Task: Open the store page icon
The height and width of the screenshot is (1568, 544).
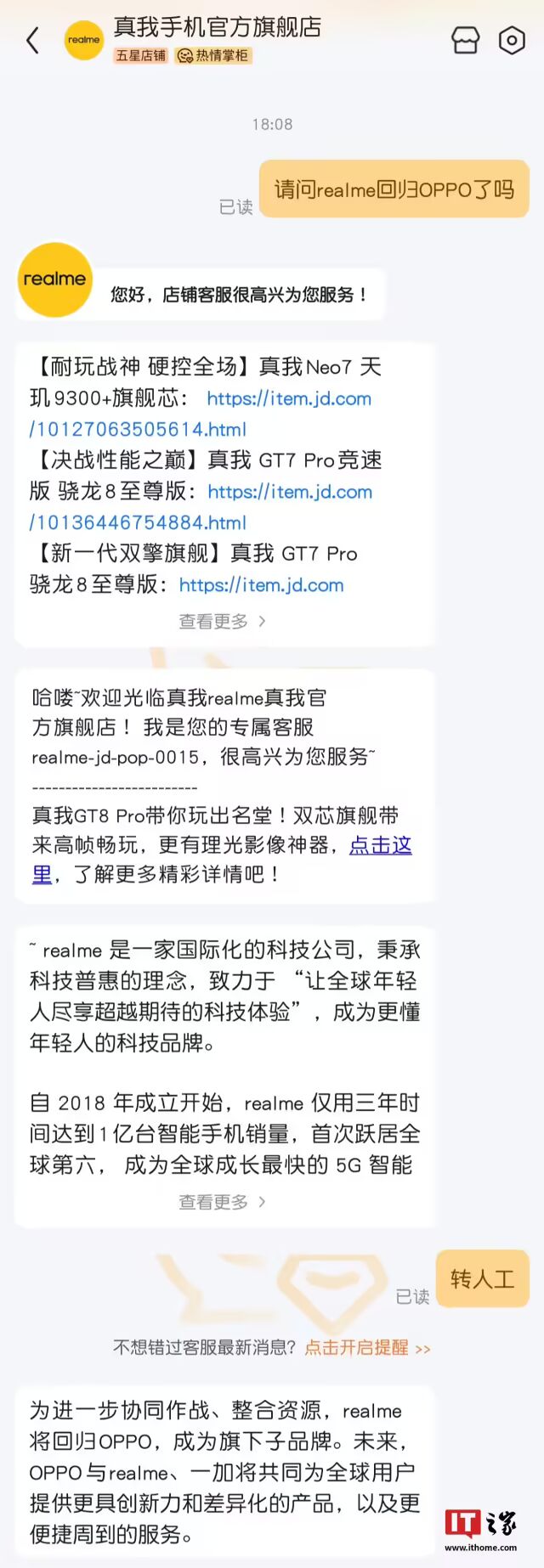Action: pyautogui.click(x=465, y=40)
